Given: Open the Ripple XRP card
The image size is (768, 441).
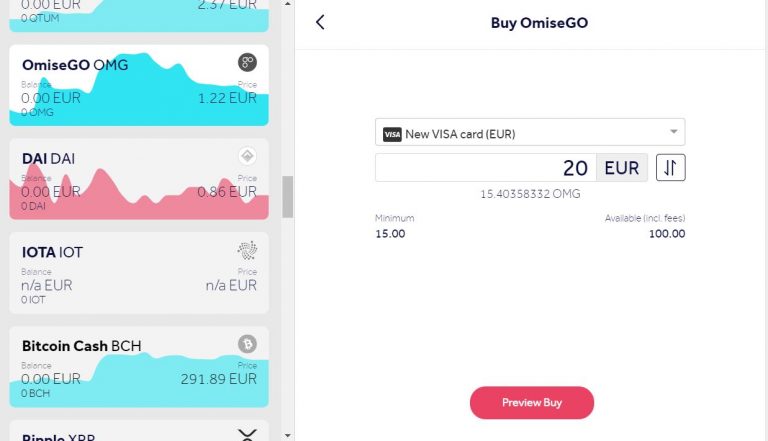Looking at the screenshot, I should click(139, 431).
